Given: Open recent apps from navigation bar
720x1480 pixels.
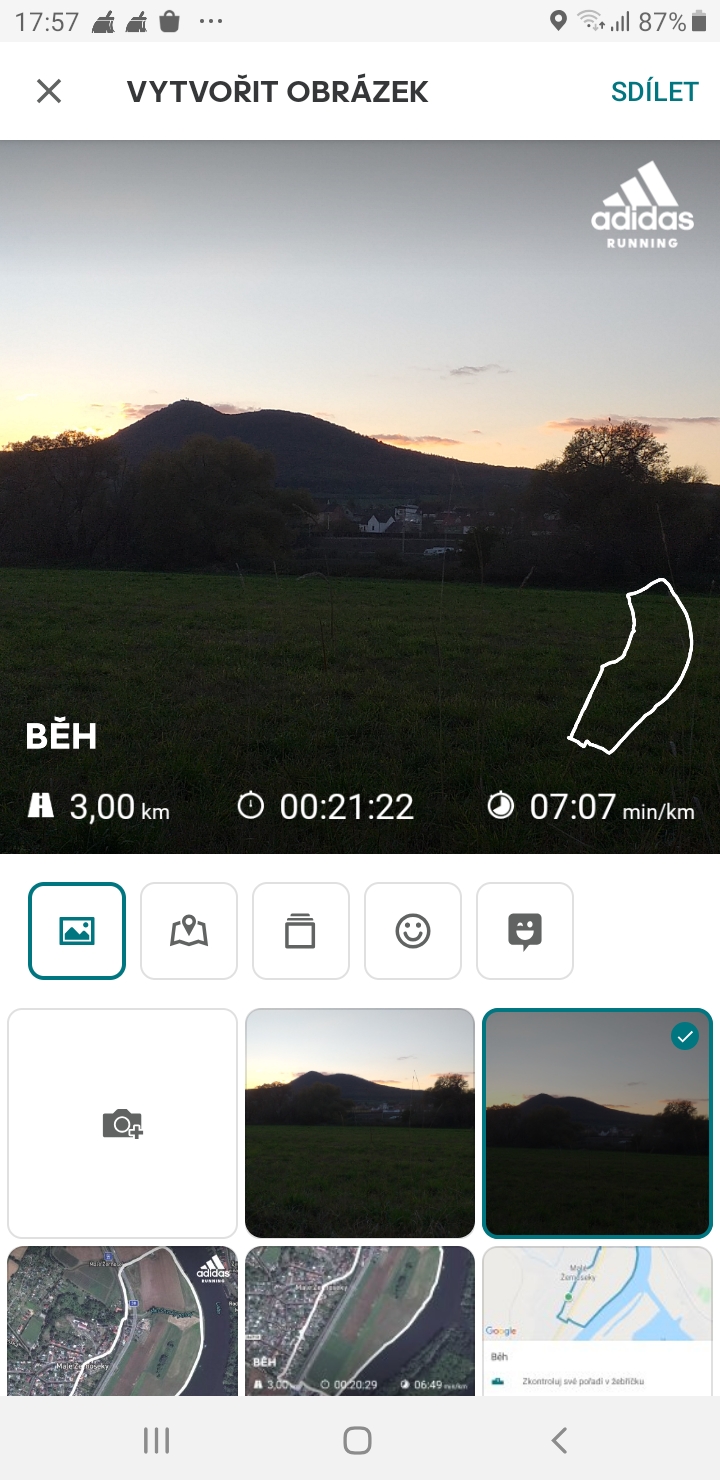Looking at the screenshot, I should 157,1440.
